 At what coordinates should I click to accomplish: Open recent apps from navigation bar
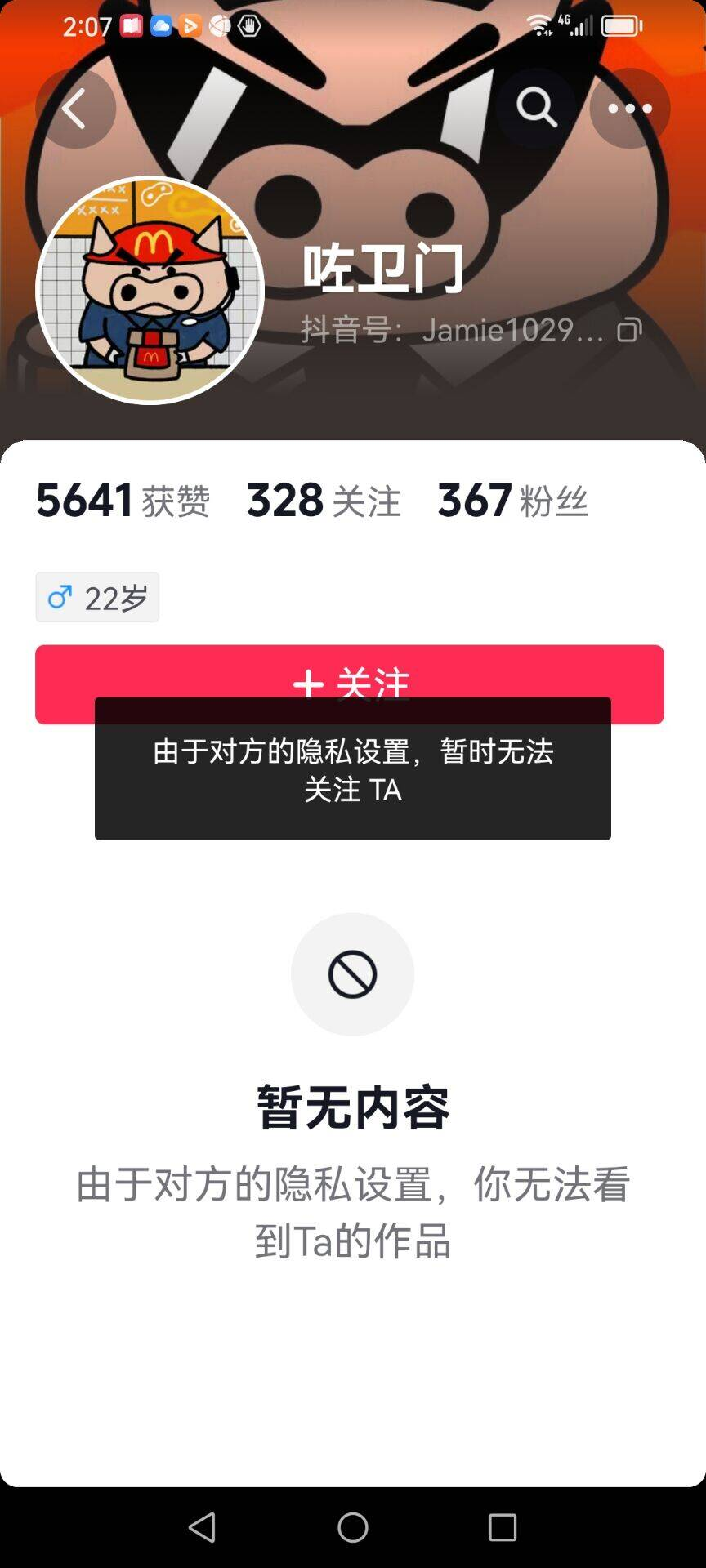tap(503, 1527)
